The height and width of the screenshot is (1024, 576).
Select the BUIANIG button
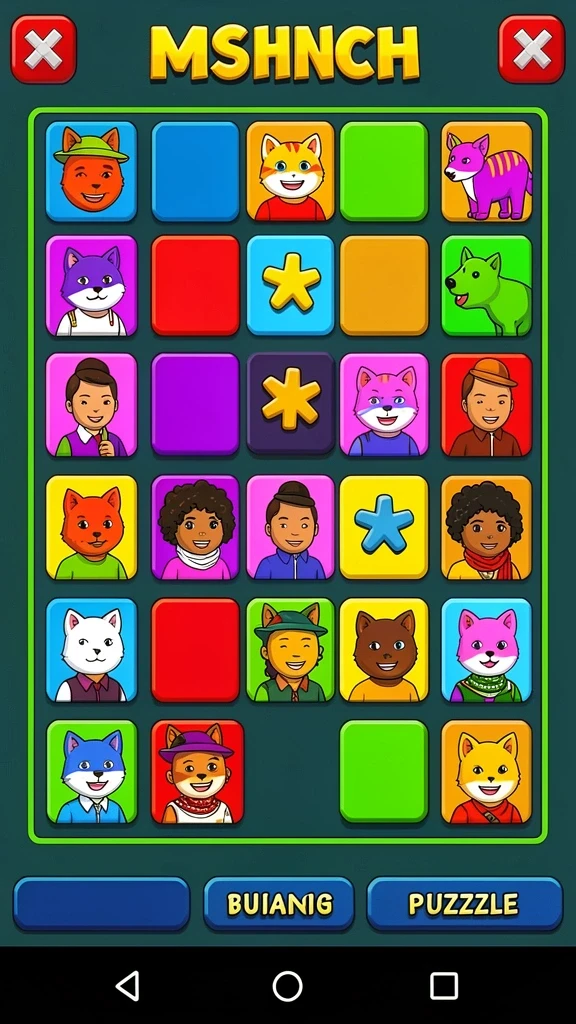(279, 904)
